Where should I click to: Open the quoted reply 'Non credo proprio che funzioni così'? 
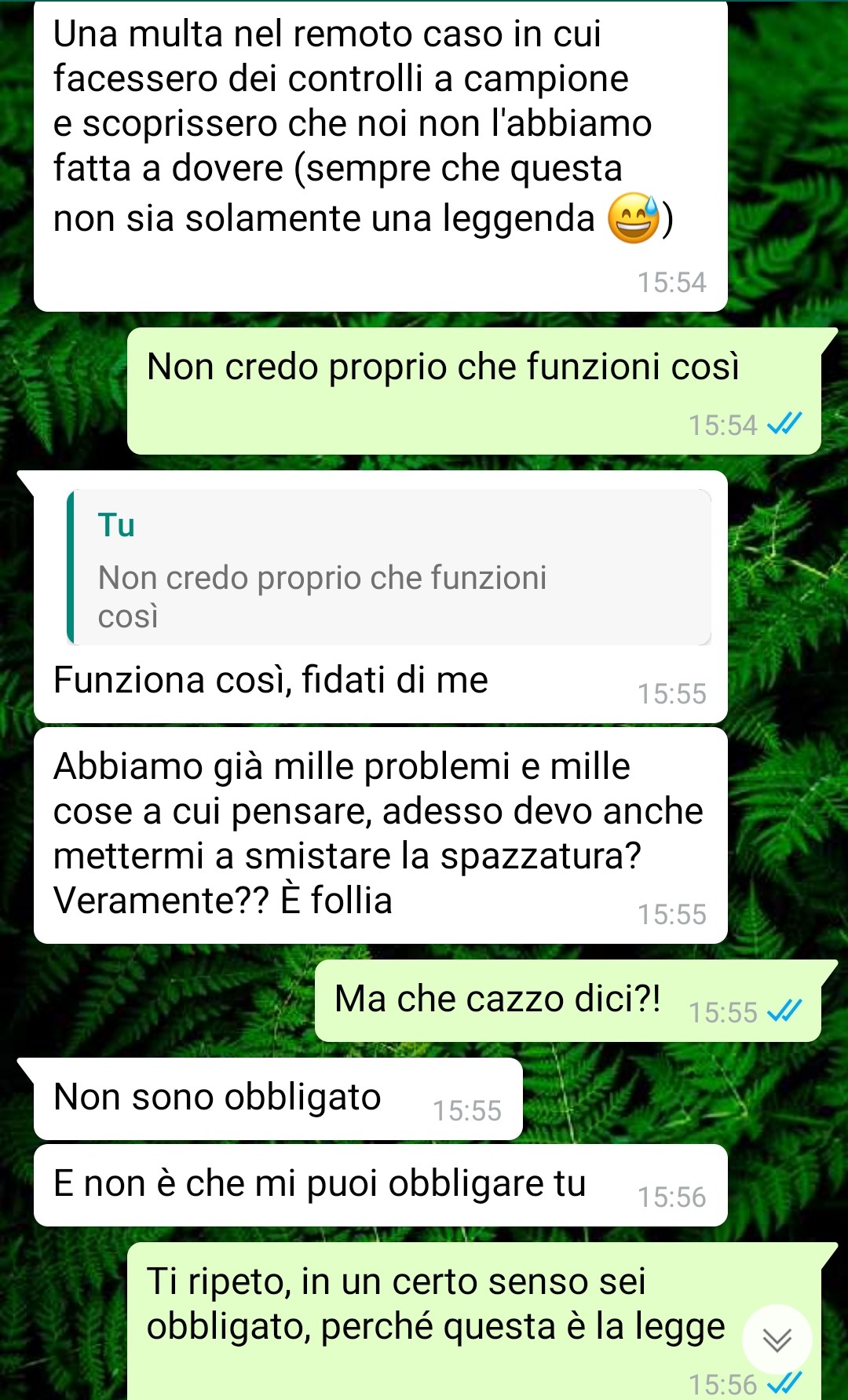389,568
